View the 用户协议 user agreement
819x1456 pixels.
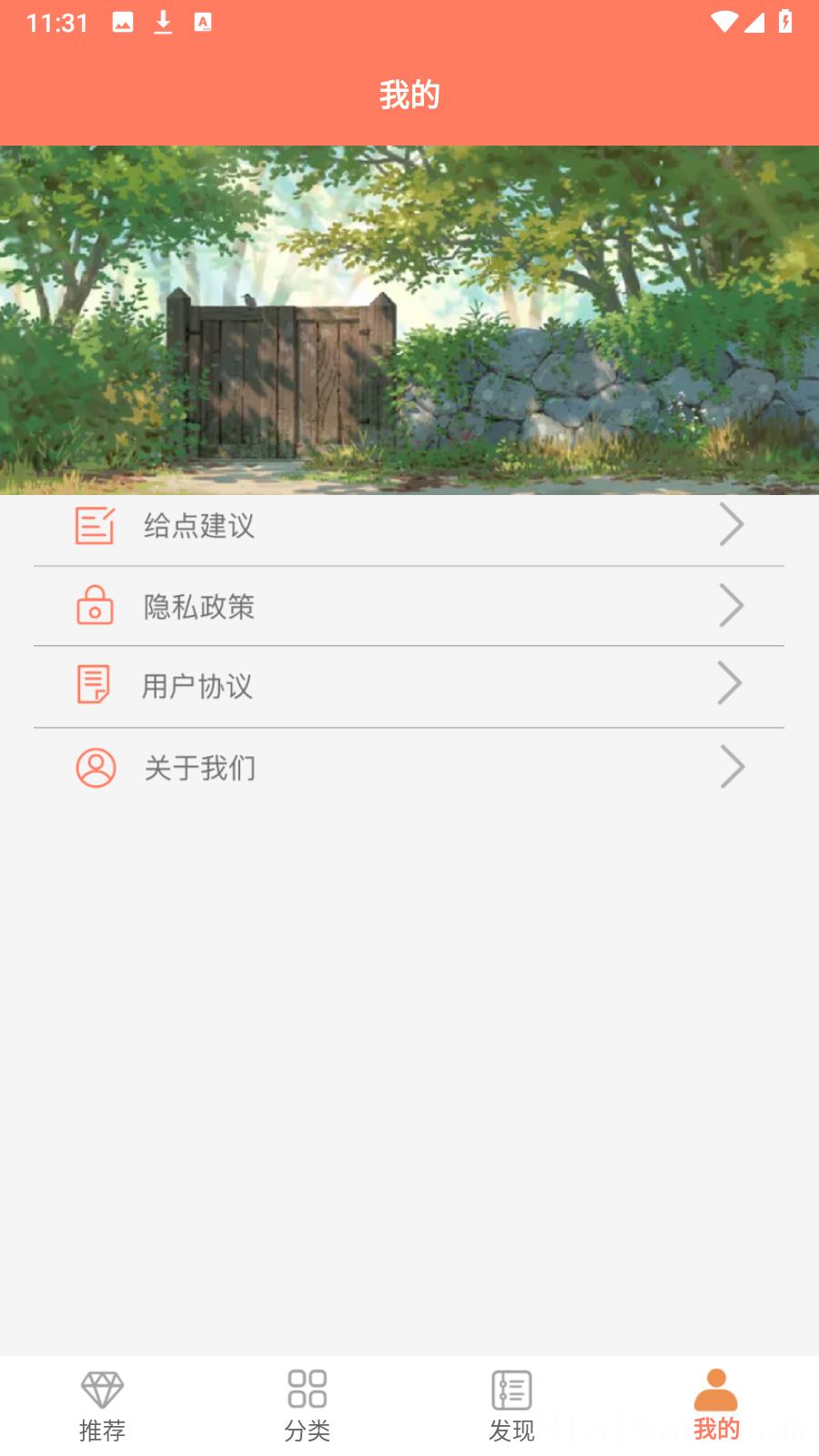coord(409,686)
